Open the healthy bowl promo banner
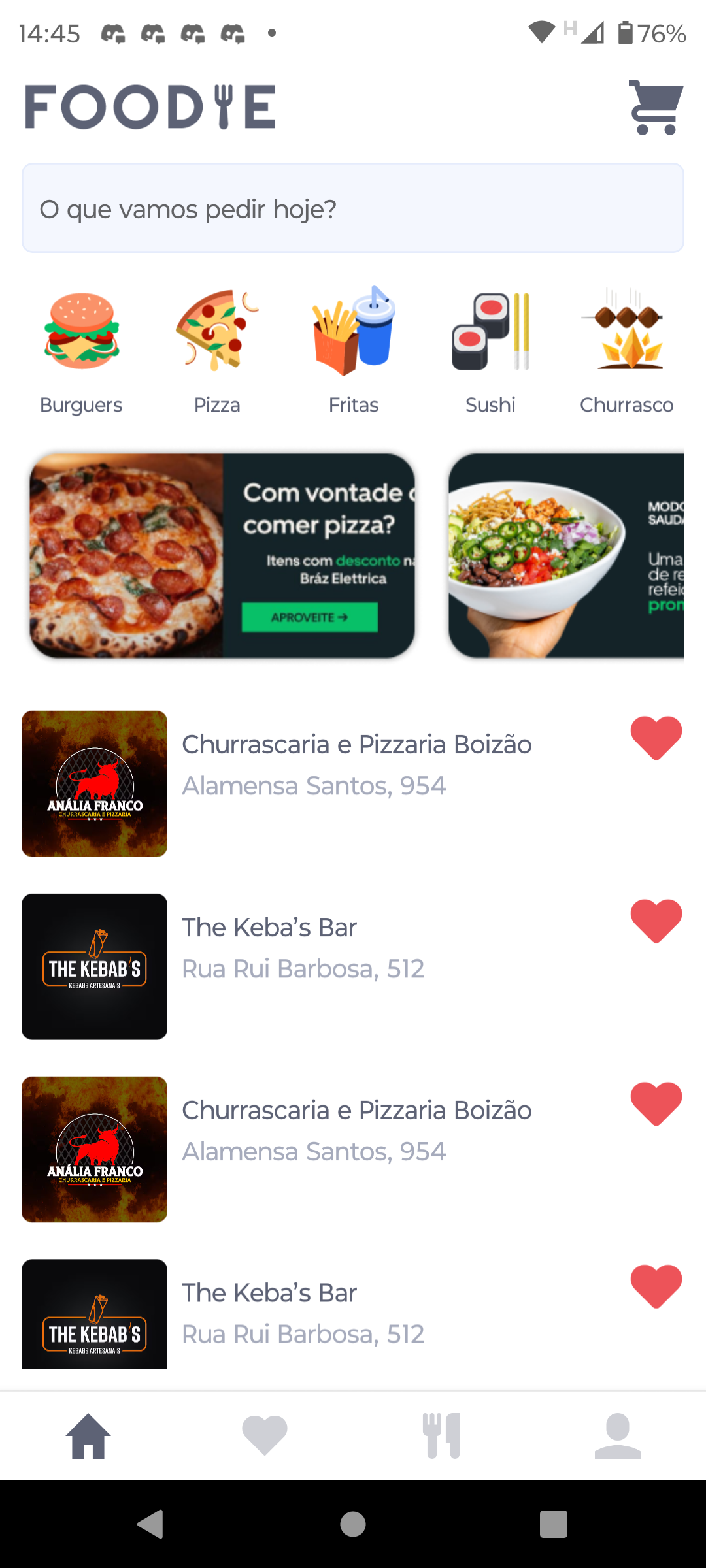Viewport: 706px width, 1568px height. (x=566, y=555)
